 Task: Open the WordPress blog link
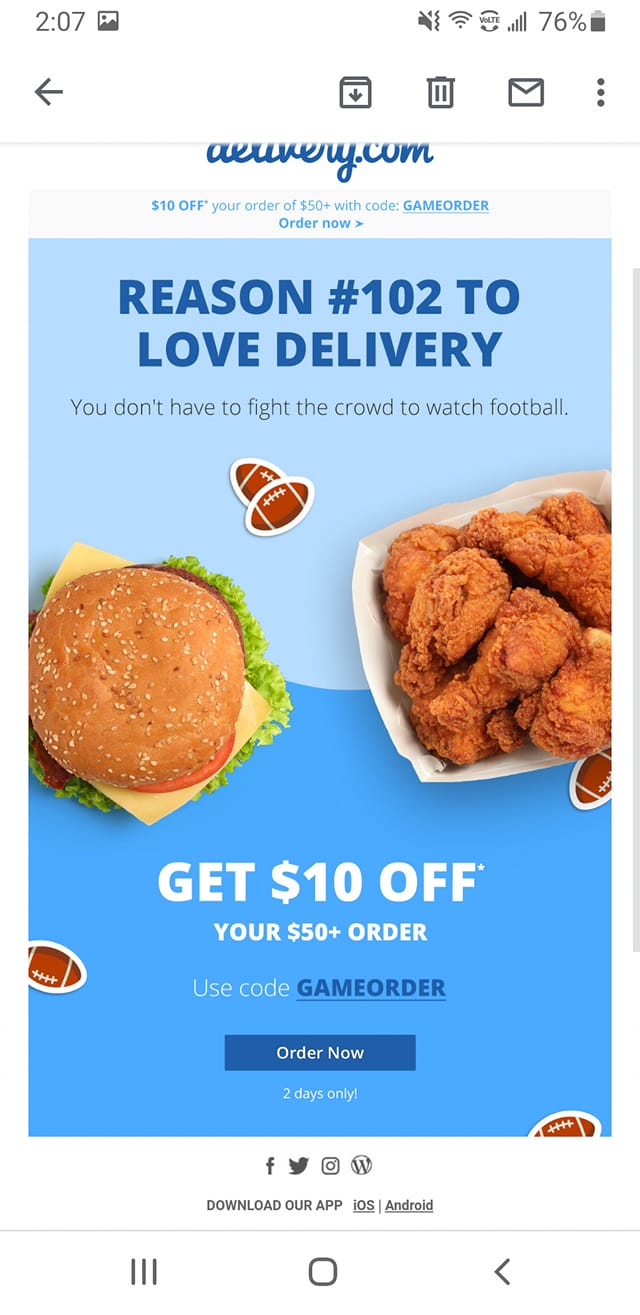(362, 1166)
